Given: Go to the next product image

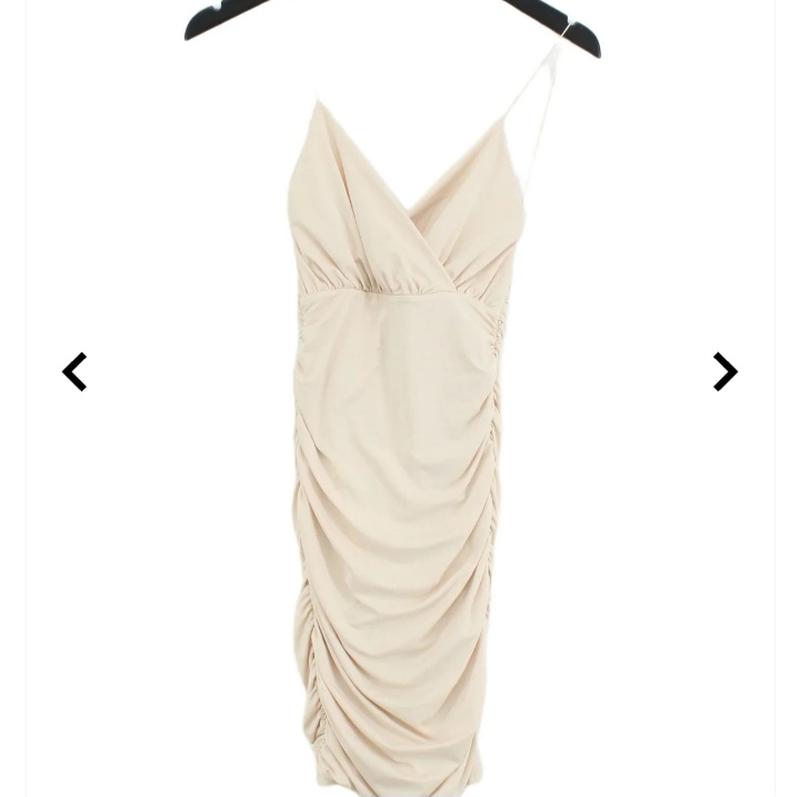Looking at the screenshot, I should click(725, 372).
